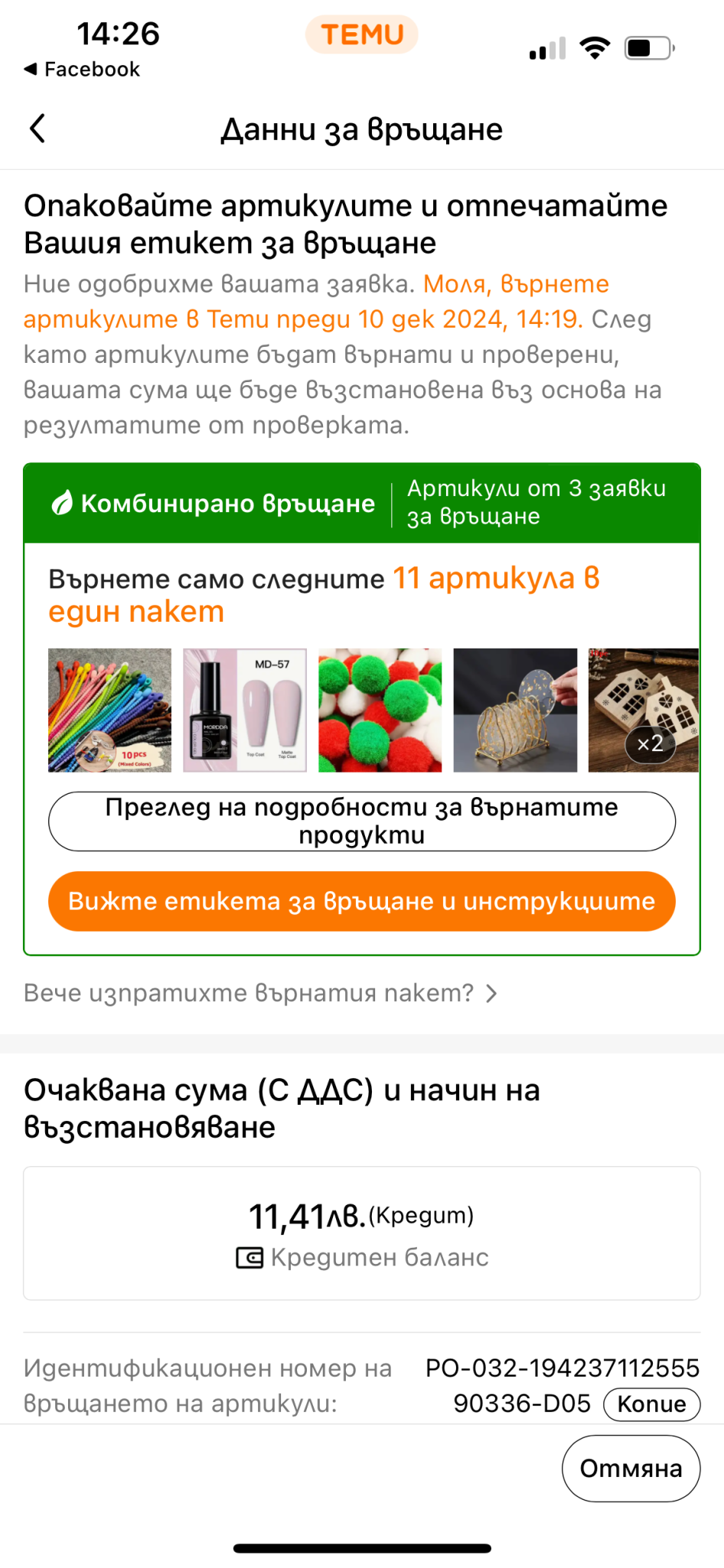
Task: Open Преглед на подробности за върнатите продукти
Action: (x=361, y=821)
